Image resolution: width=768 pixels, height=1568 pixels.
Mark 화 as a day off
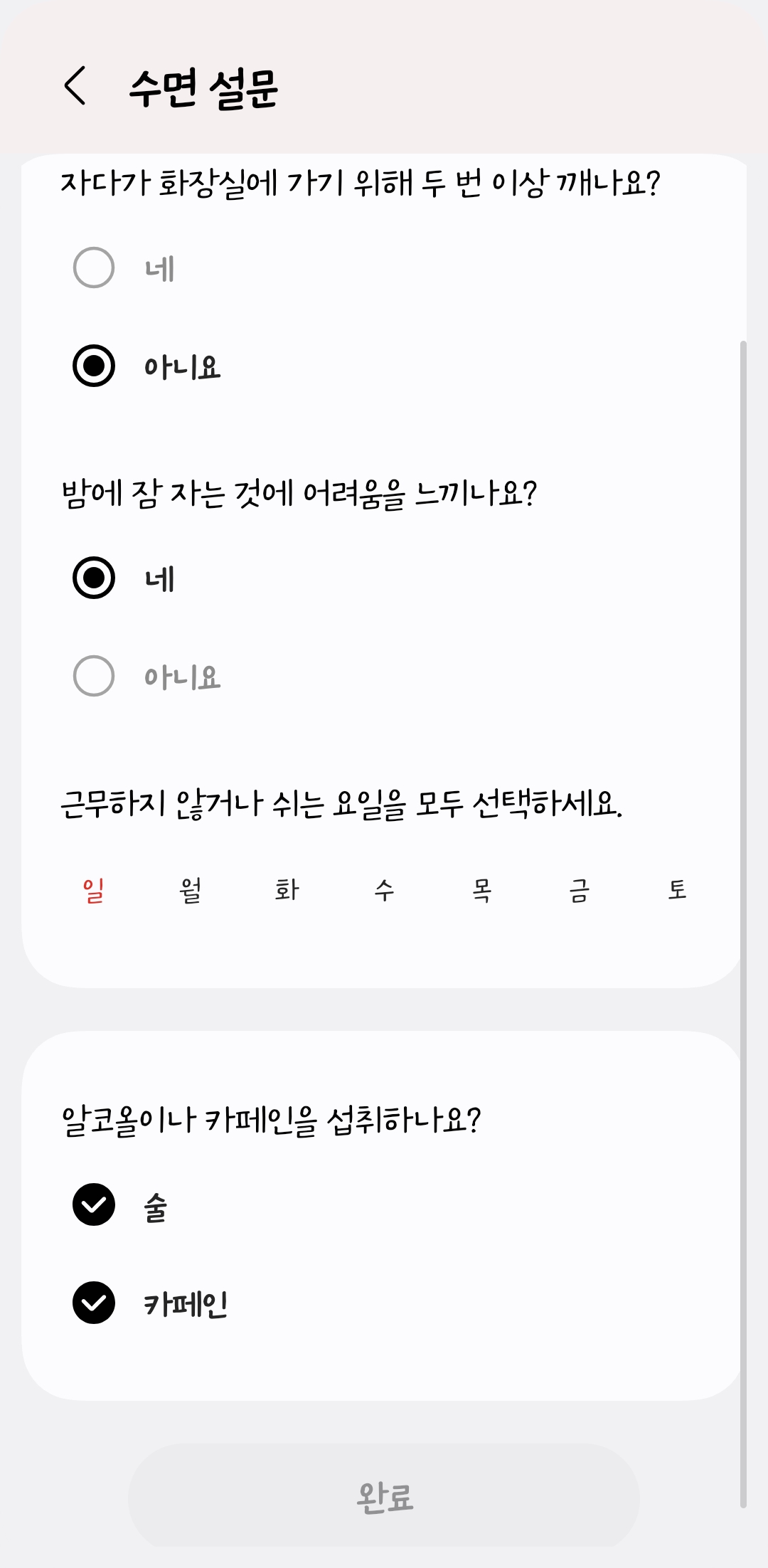[287, 890]
